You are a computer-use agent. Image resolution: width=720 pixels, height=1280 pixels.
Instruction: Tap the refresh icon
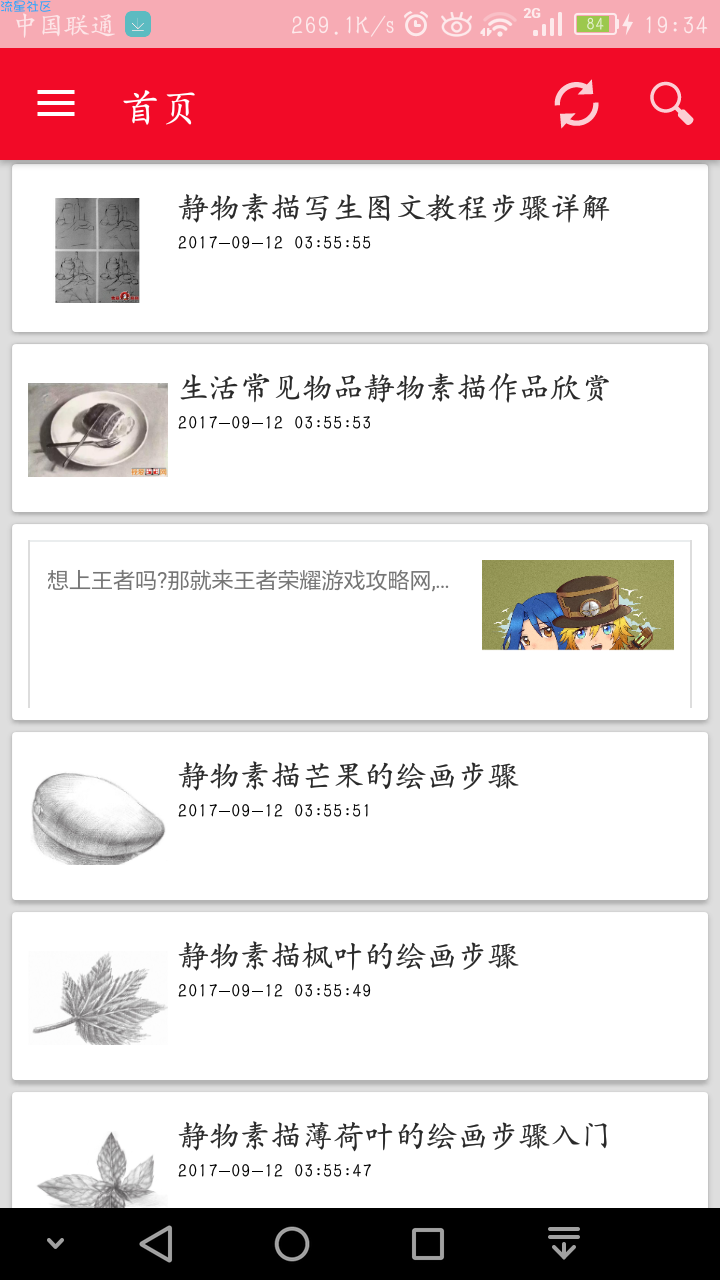coord(577,103)
